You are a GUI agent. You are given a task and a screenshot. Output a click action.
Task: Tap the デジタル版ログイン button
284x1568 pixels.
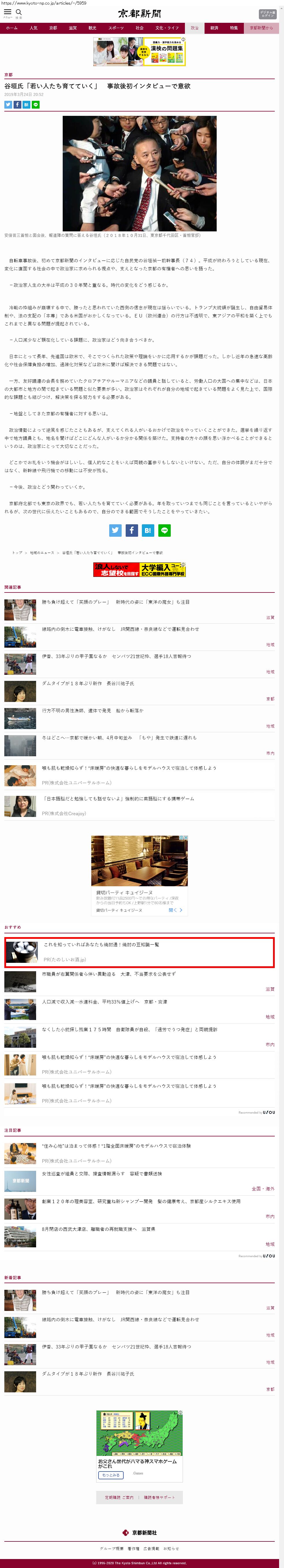(267, 13)
